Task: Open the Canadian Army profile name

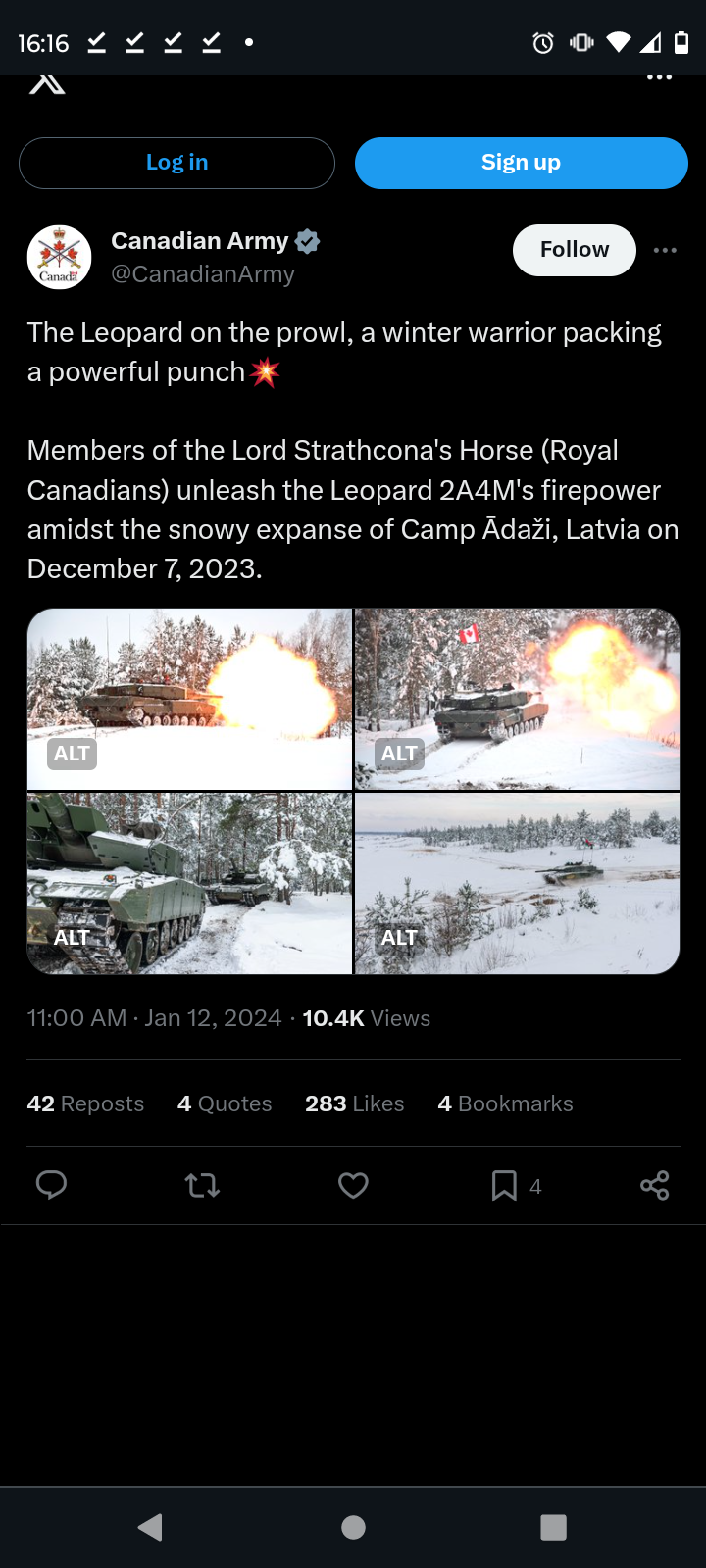Action: (x=200, y=241)
